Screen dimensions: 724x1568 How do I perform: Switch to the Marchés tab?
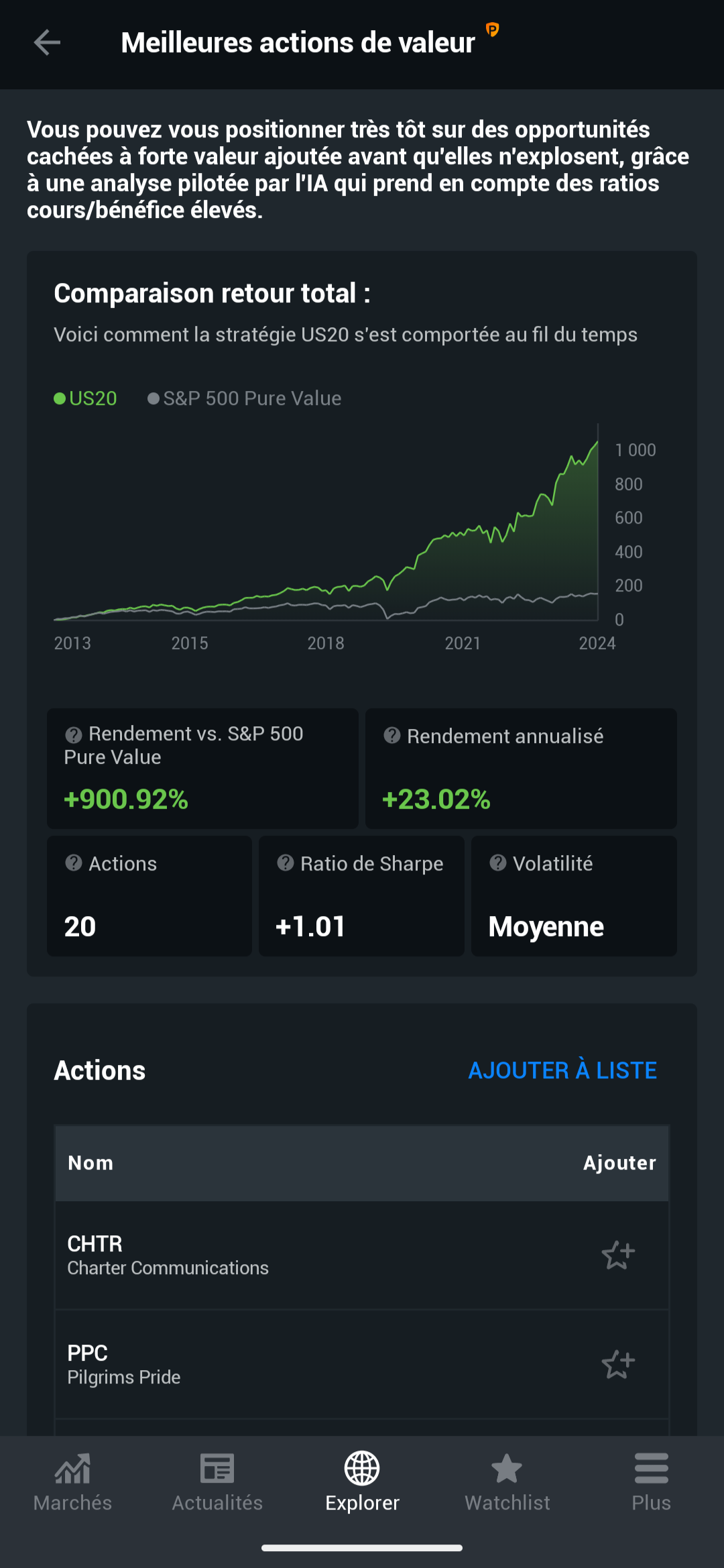click(72, 1483)
